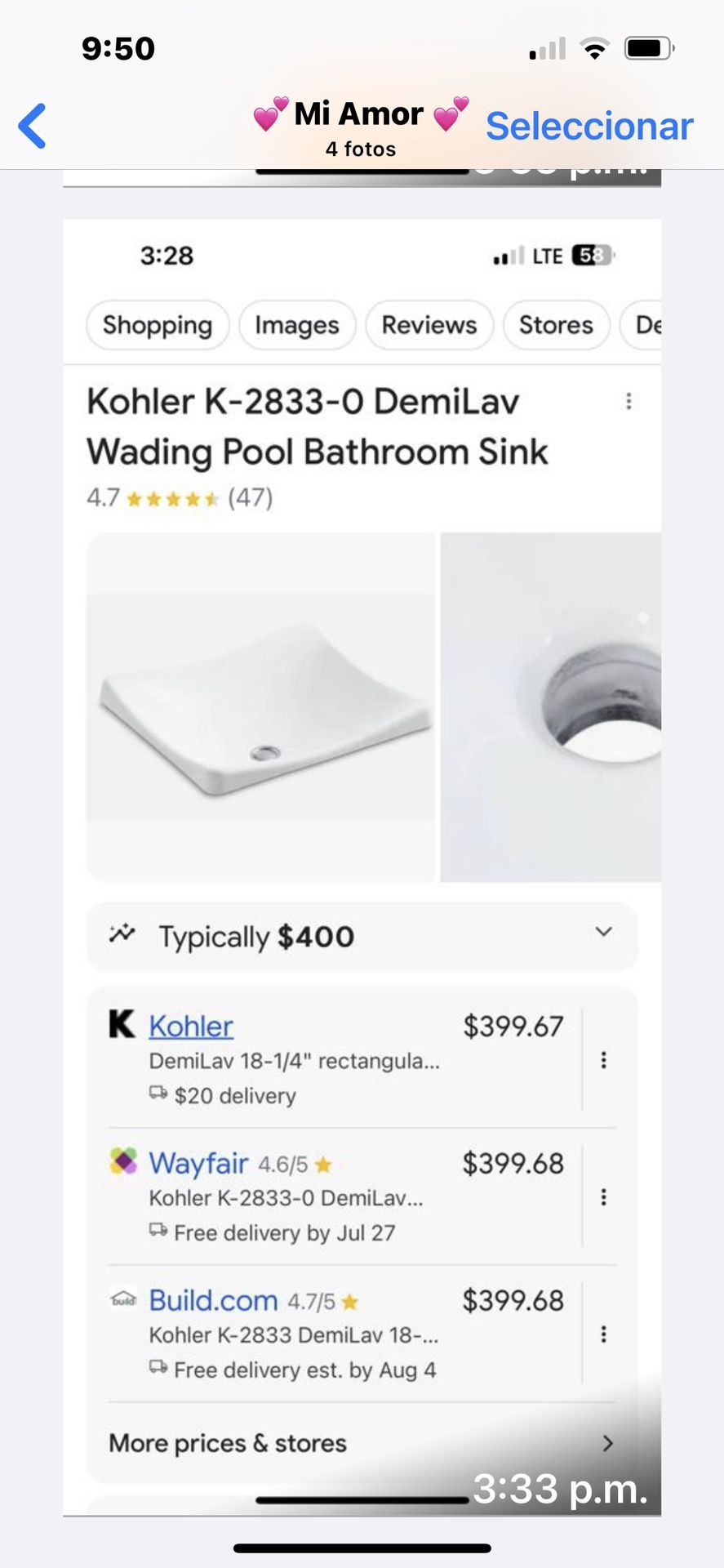724x1568 pixels.
Task: Tap the Wayfair logo icon
Action: pyautogui.click(x=122, y=1163)
